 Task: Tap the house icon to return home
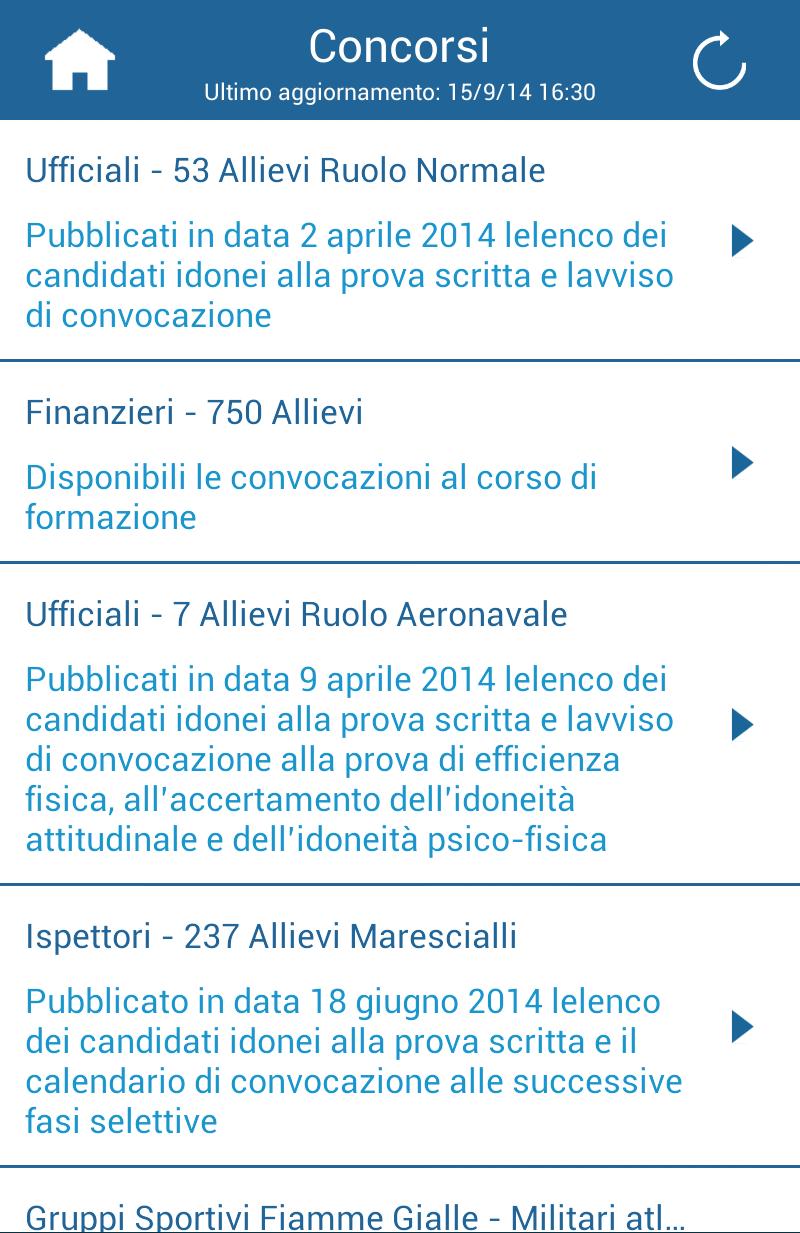pyautogui.click(x=80, y=60)
